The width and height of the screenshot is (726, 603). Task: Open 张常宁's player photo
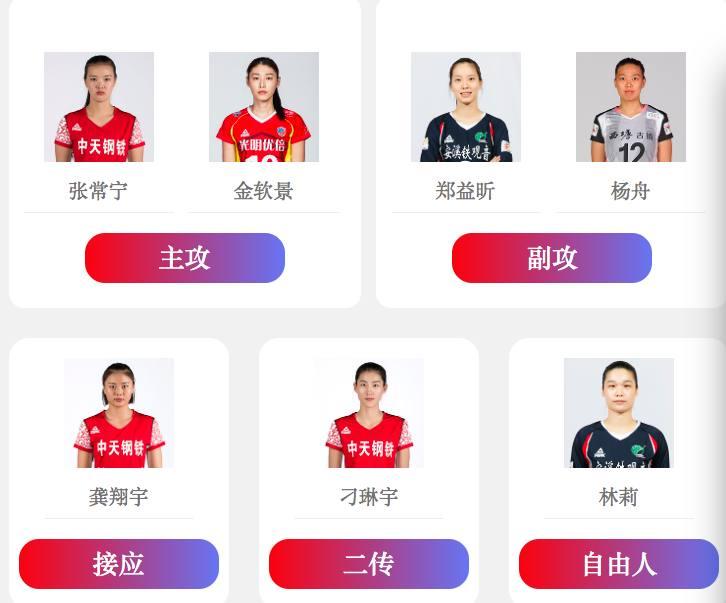pyautogui.click(x=99, y=107)
